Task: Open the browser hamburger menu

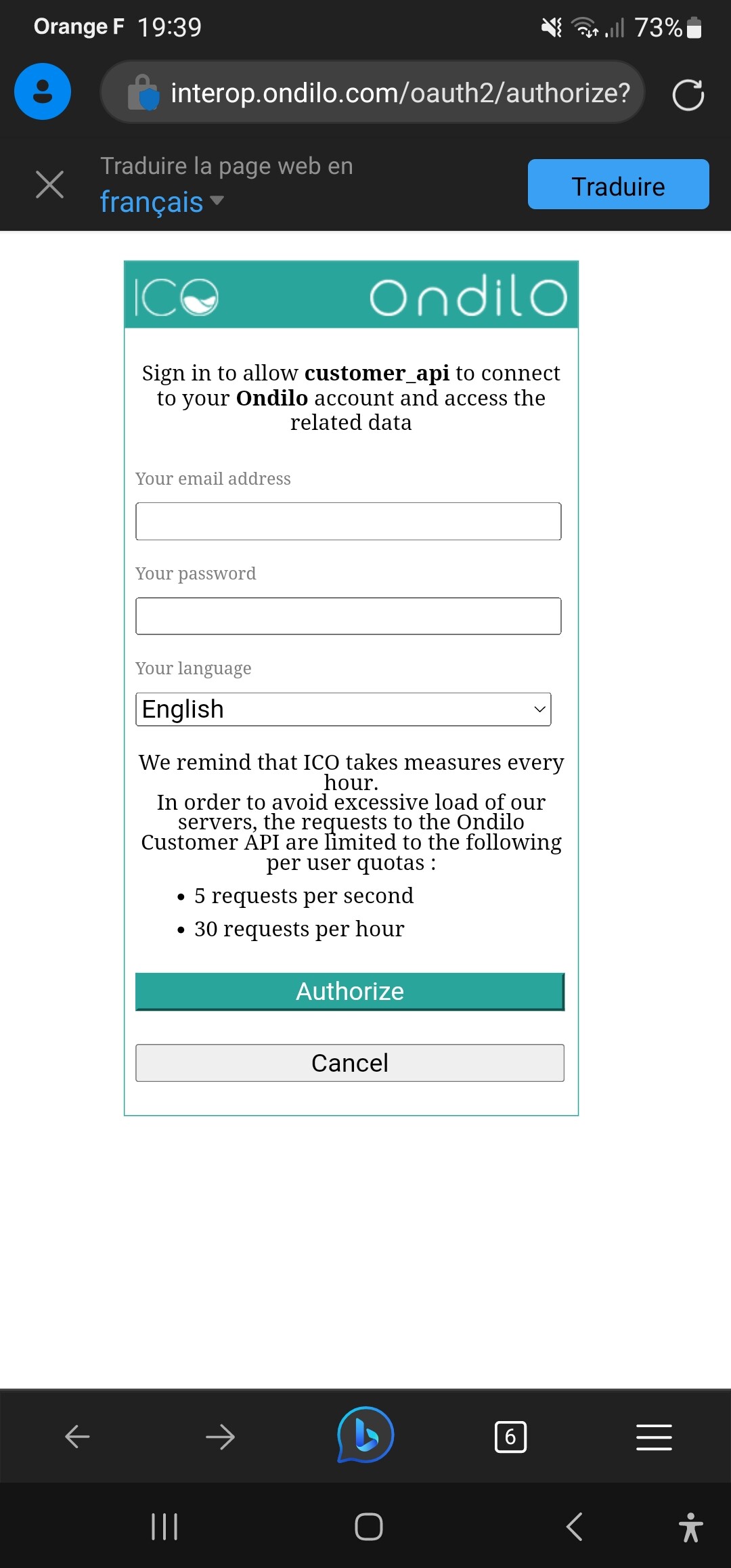Action: coord(654,1436)
